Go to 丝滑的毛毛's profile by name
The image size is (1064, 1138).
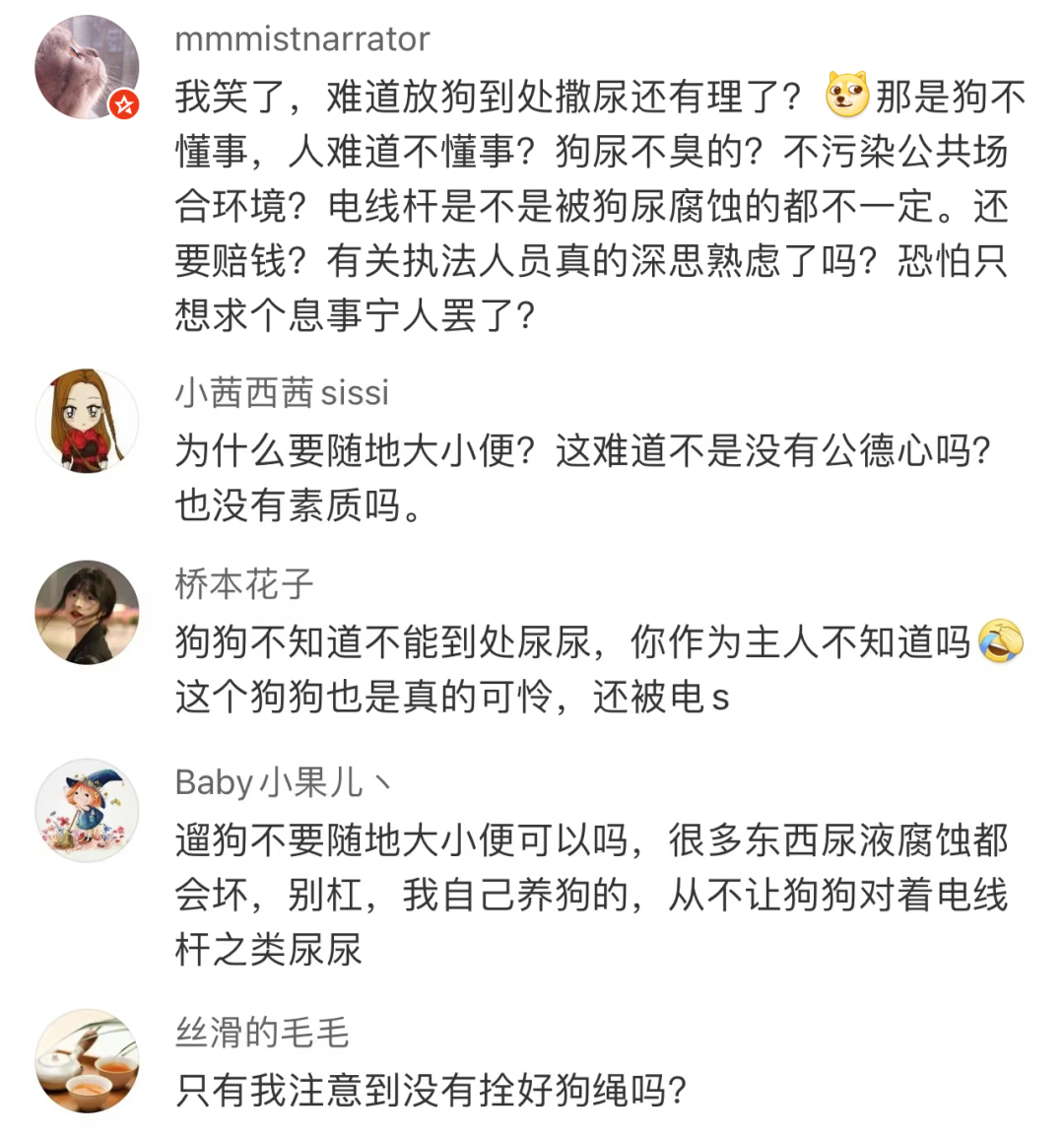point(262,1033)
